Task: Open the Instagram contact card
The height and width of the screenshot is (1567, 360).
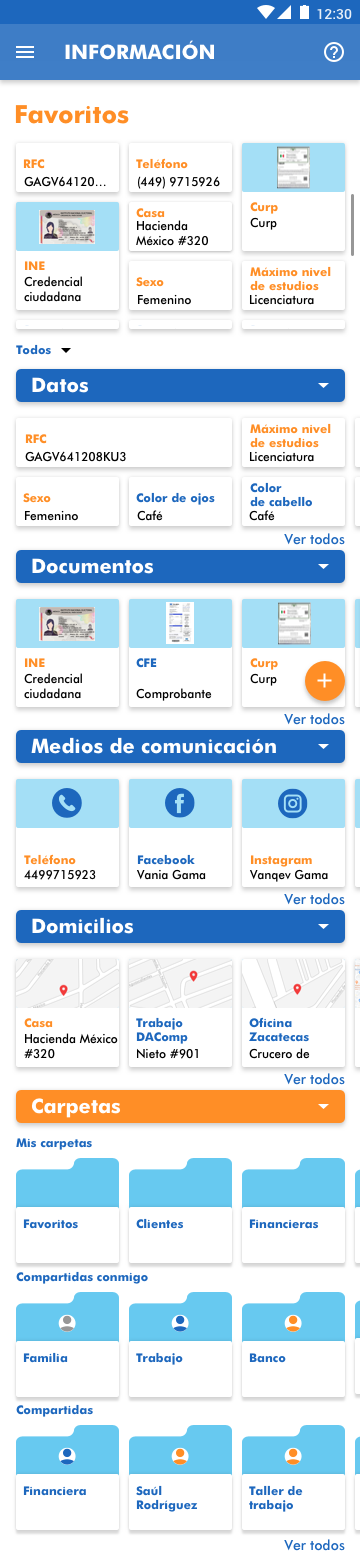Action: (x=293, y=833)
